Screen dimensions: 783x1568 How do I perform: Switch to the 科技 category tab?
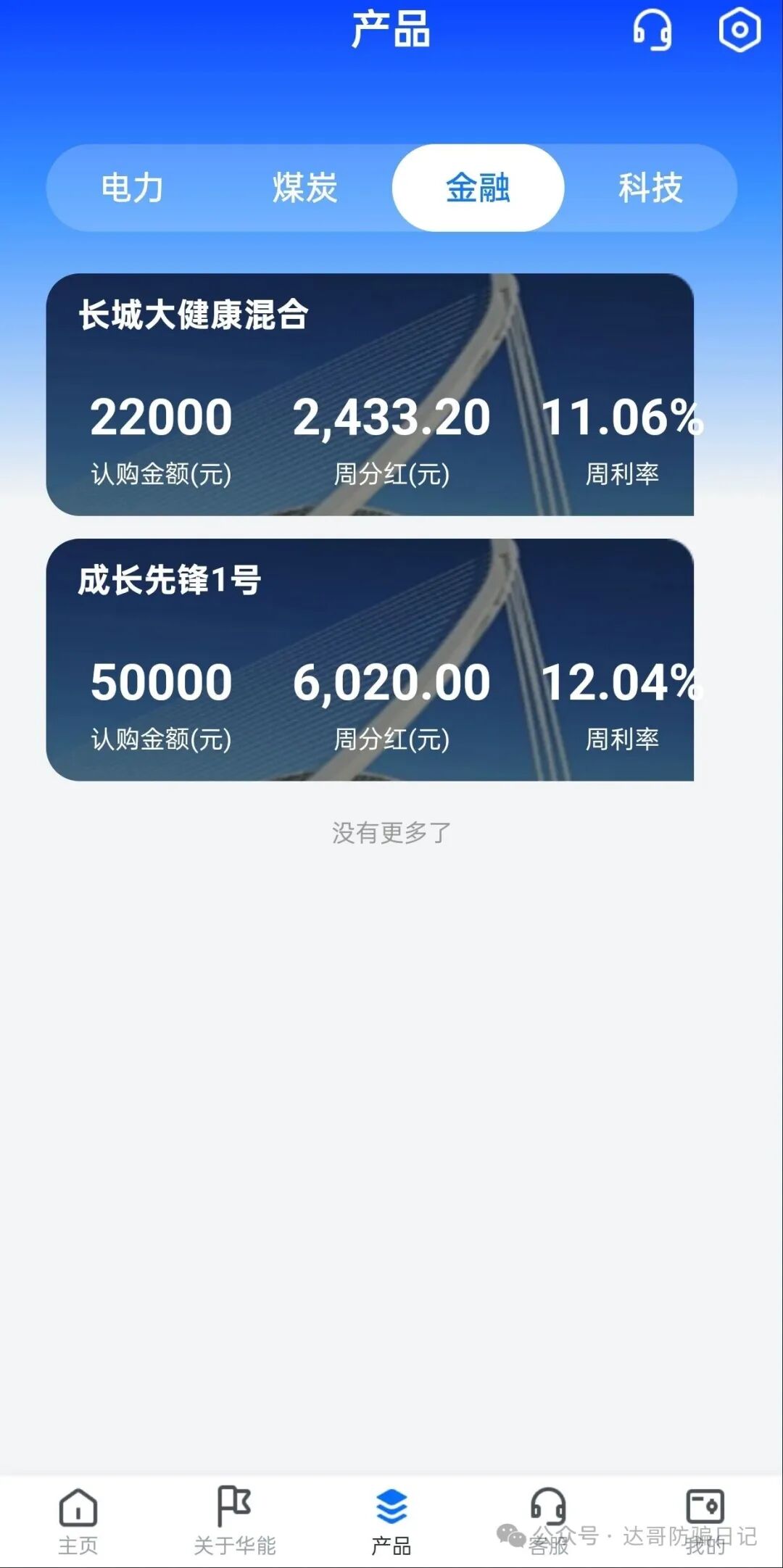[x=650, y=188]
